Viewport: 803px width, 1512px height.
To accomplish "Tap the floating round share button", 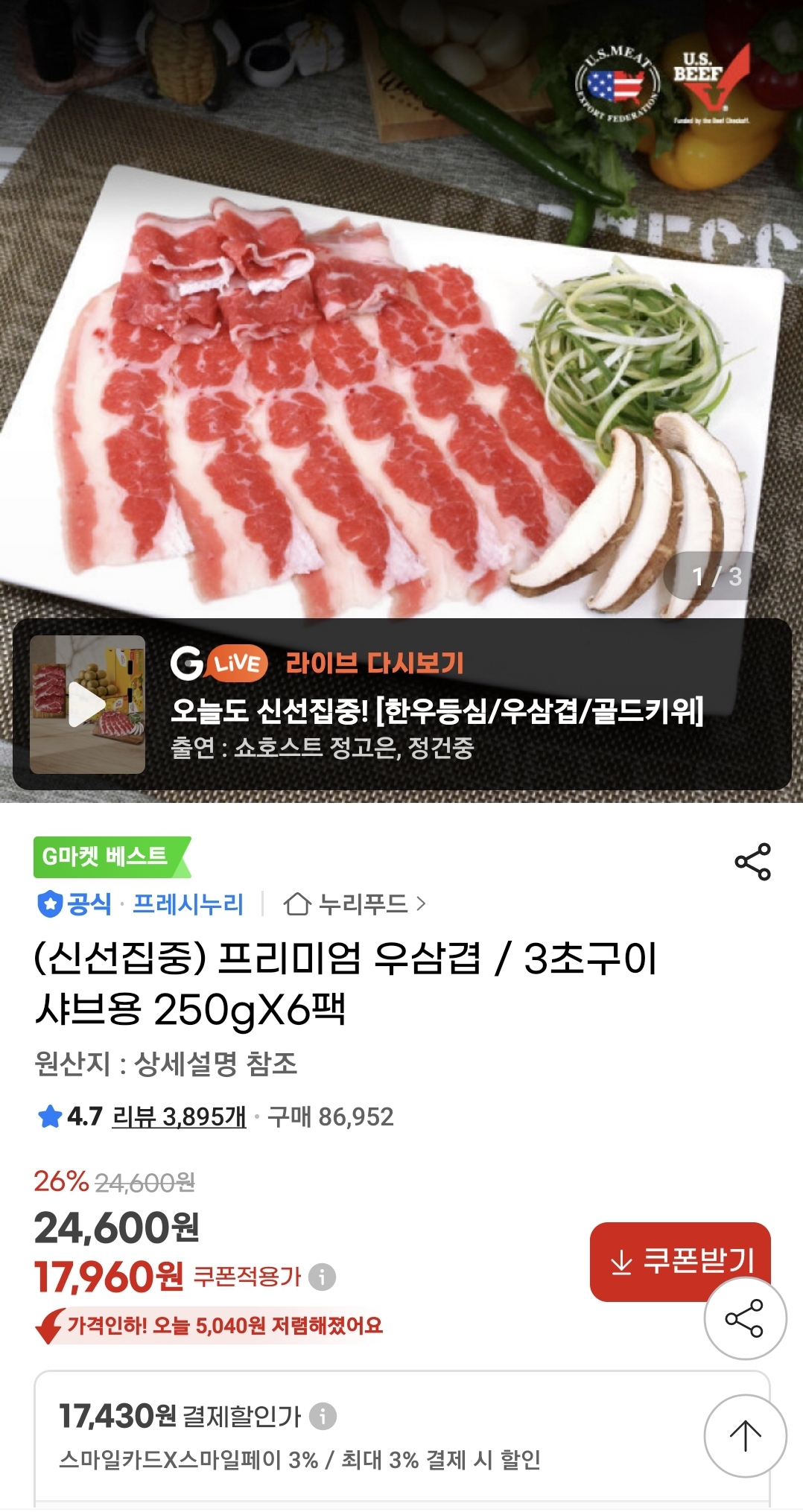I will click(744, 1318).
